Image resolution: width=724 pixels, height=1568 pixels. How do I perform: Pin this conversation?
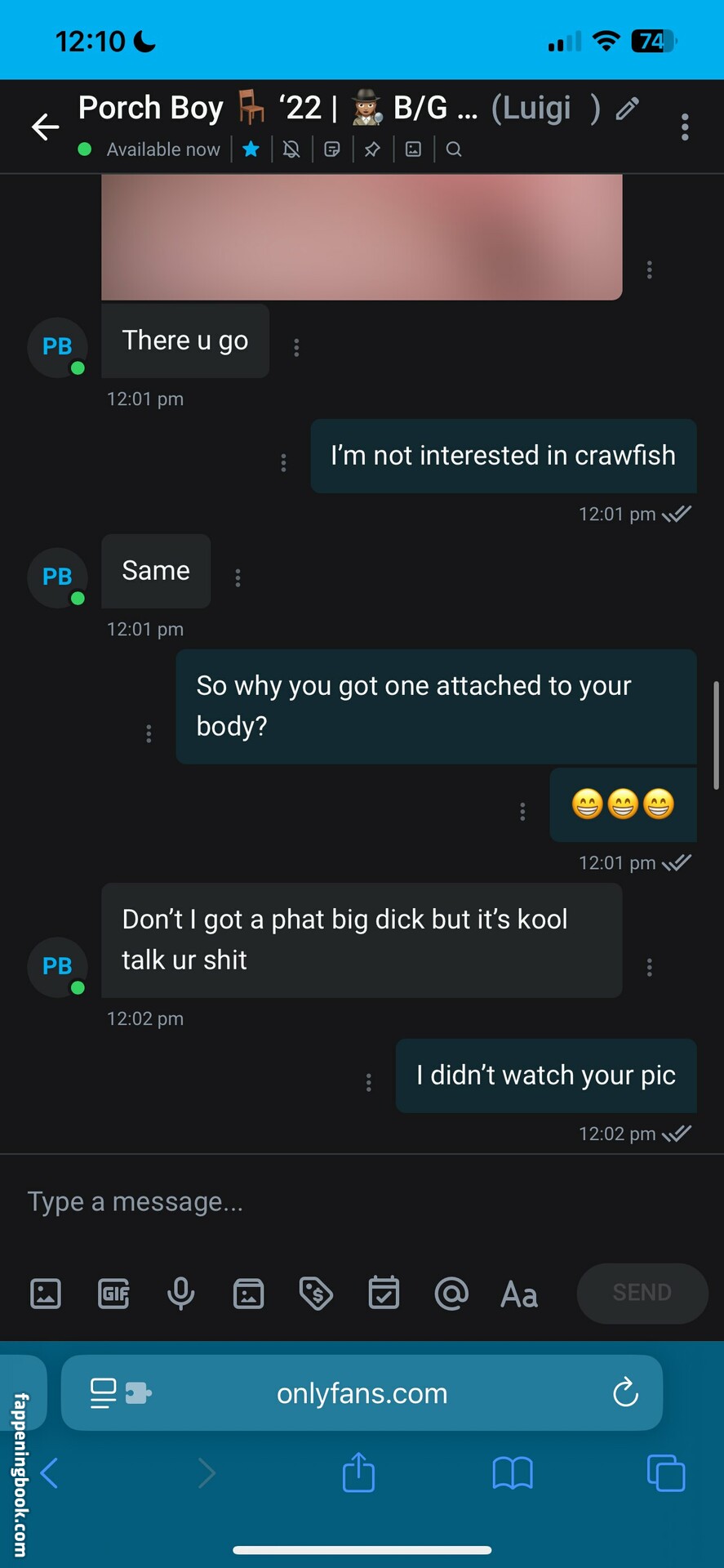coord(372,149)
